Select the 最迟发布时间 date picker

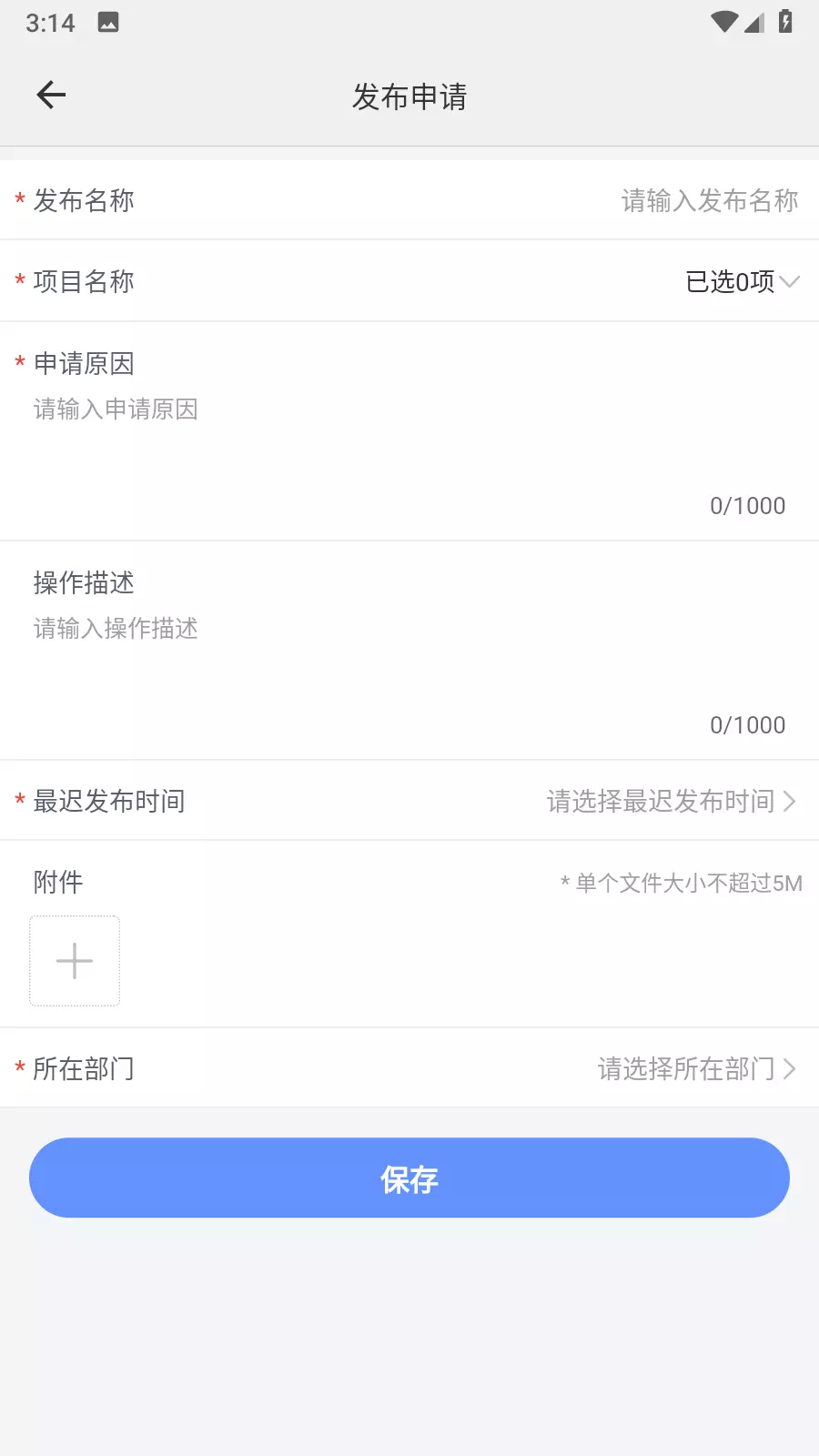[672, 801]
